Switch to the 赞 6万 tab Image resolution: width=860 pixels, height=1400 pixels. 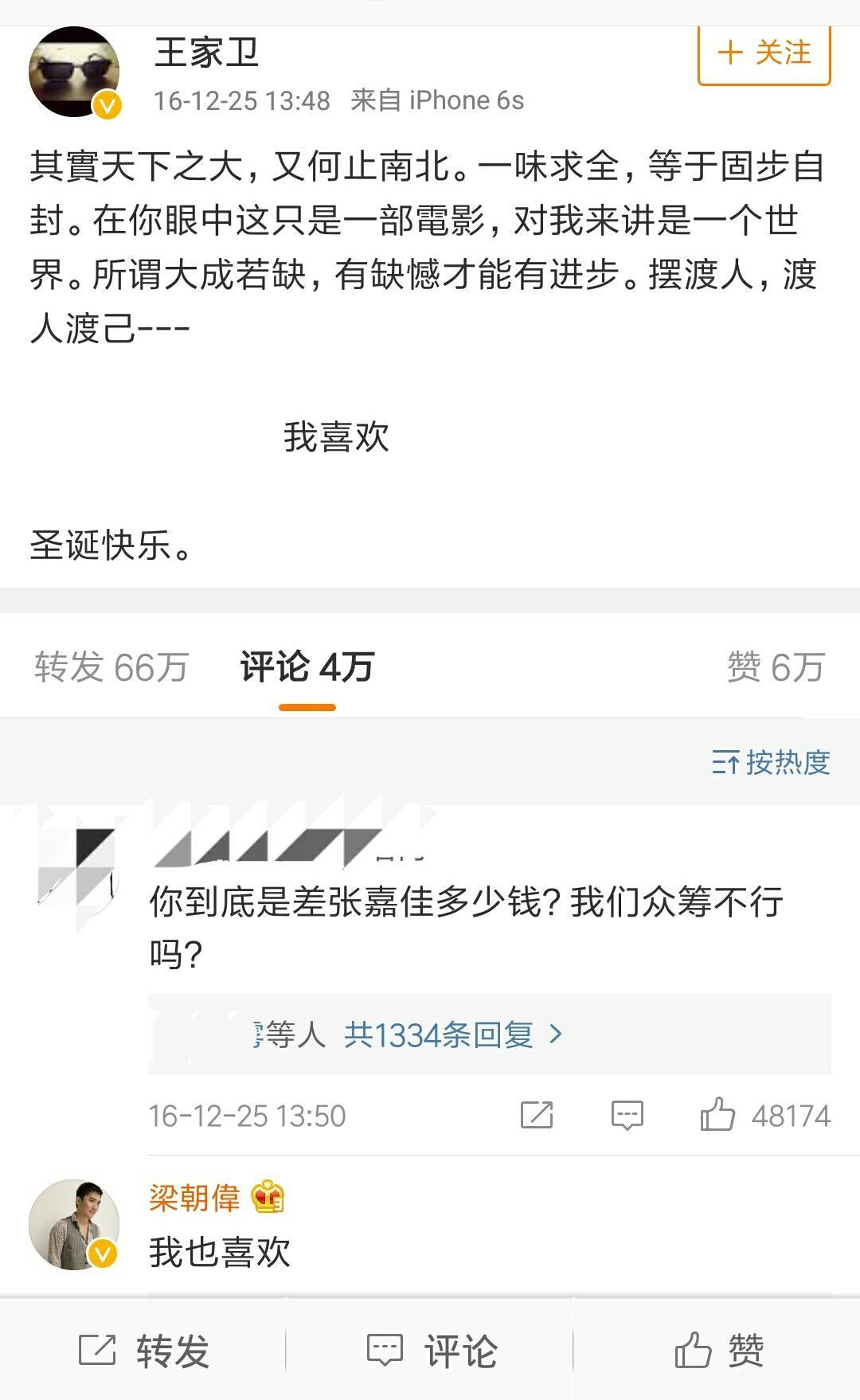[775, 667]
